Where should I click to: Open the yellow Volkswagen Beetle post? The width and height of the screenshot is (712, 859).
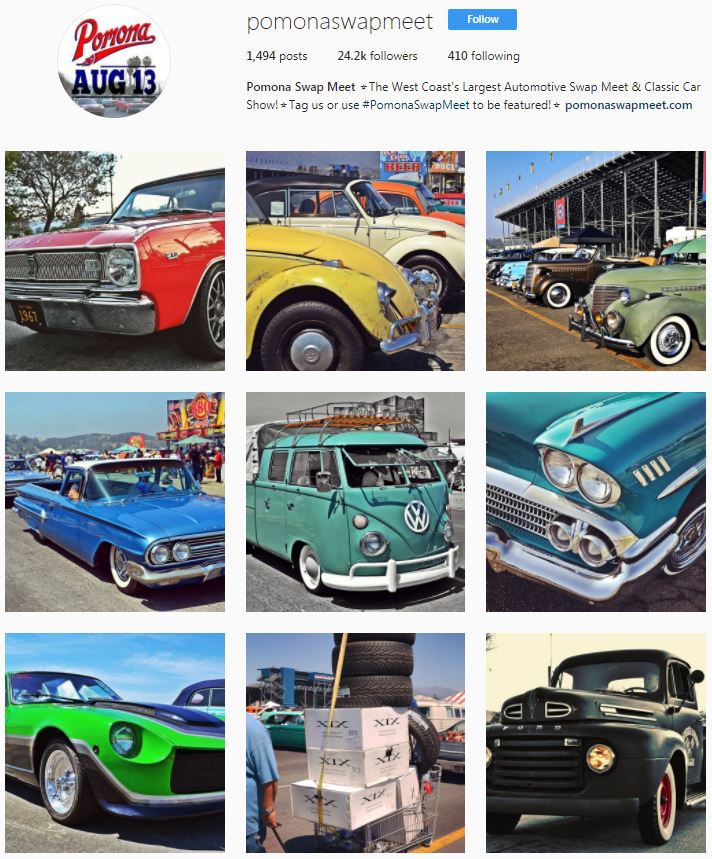(x=355, y=261)
